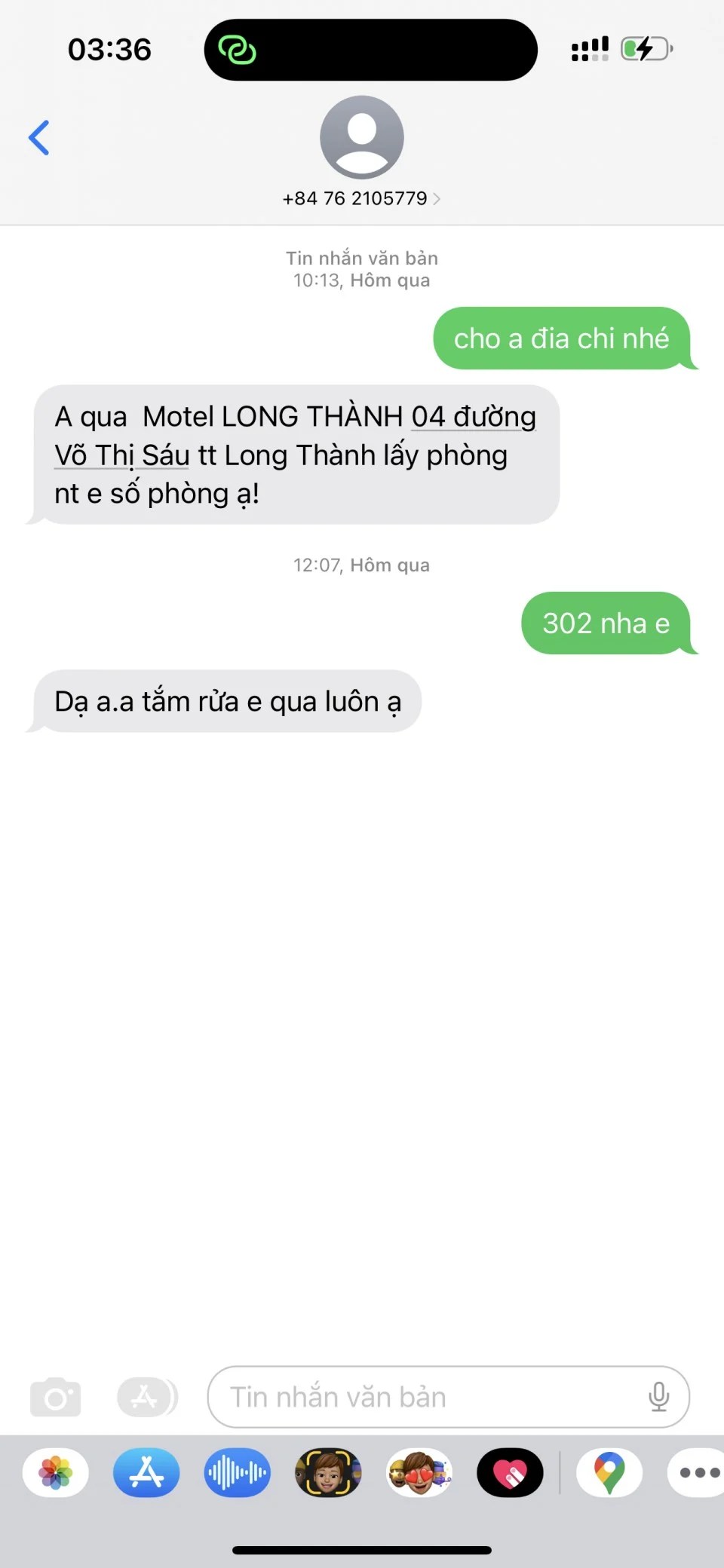
Task: Tap the green link indicator in Dynamic Island
Action: pos(238,51)
